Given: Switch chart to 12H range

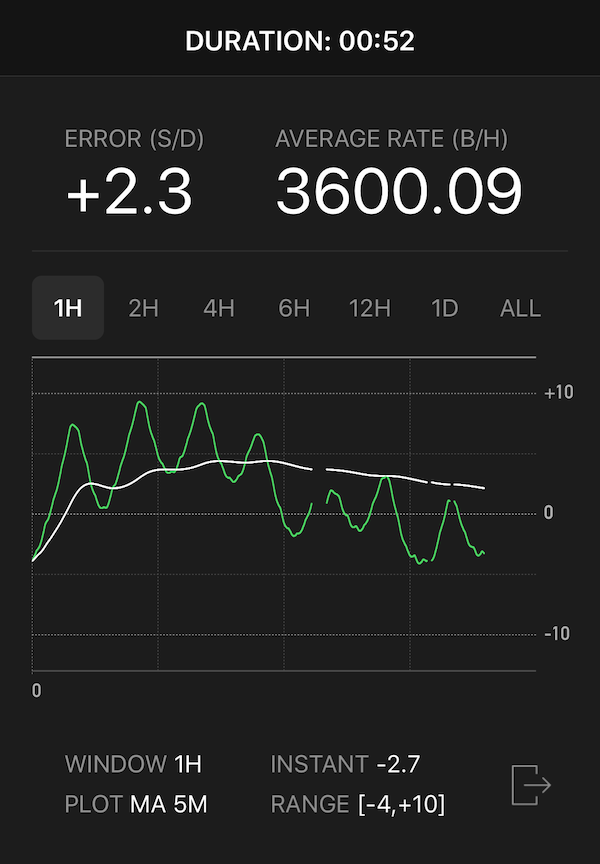Looking at the screenshot, I should (x=370, y=308).
